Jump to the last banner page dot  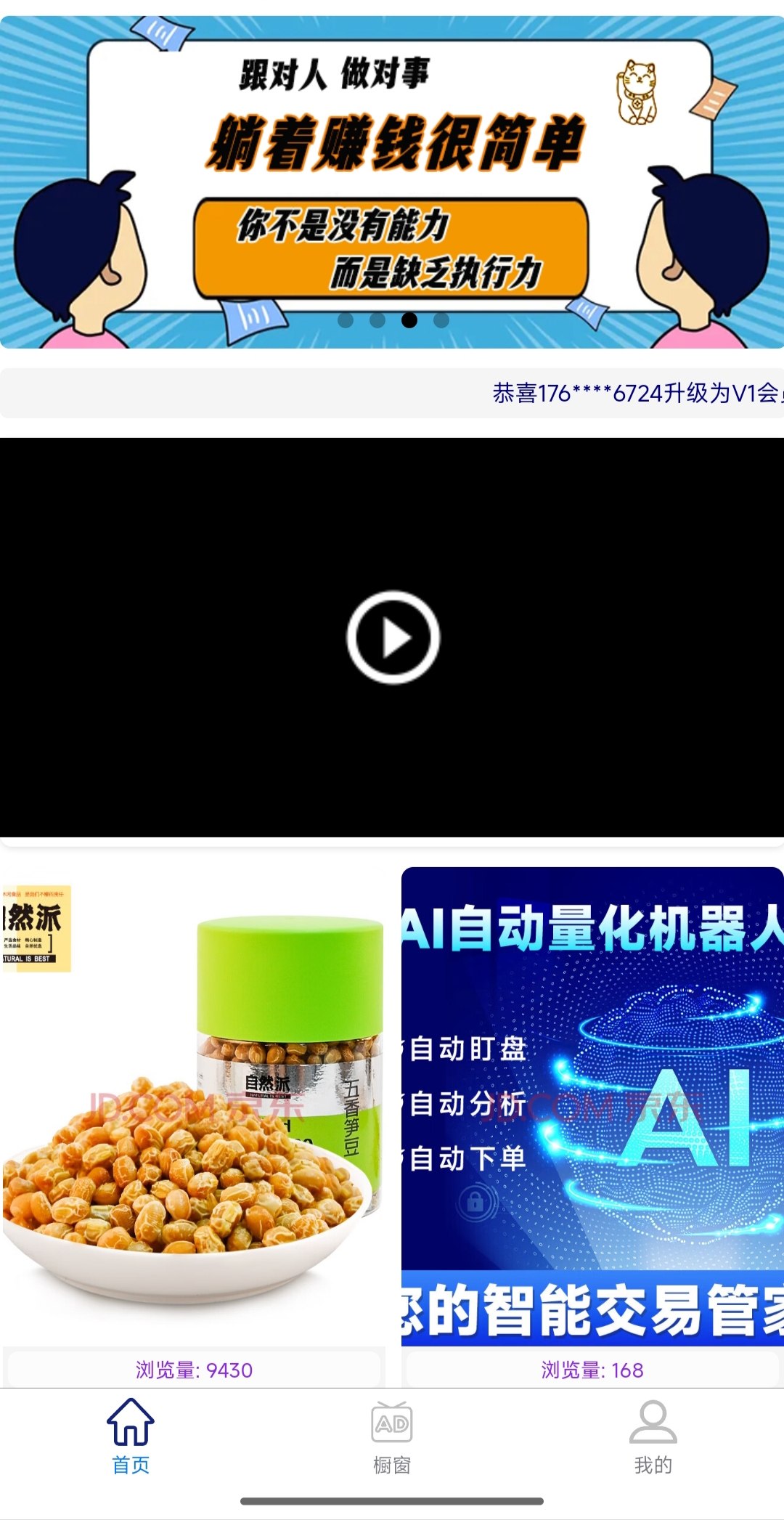click(441, 320)
